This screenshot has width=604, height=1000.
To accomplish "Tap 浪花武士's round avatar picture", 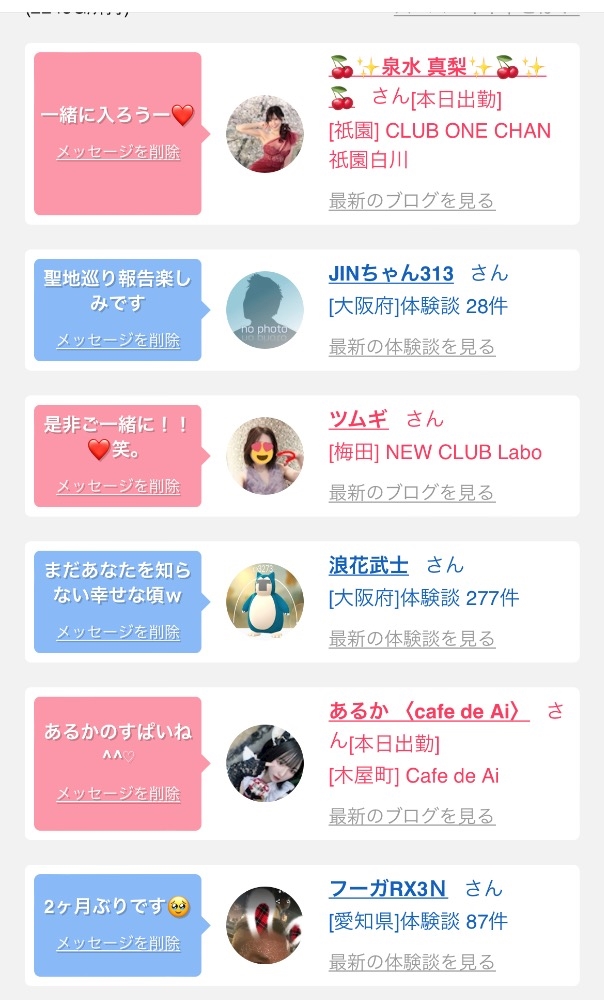I will click(265, 602).
